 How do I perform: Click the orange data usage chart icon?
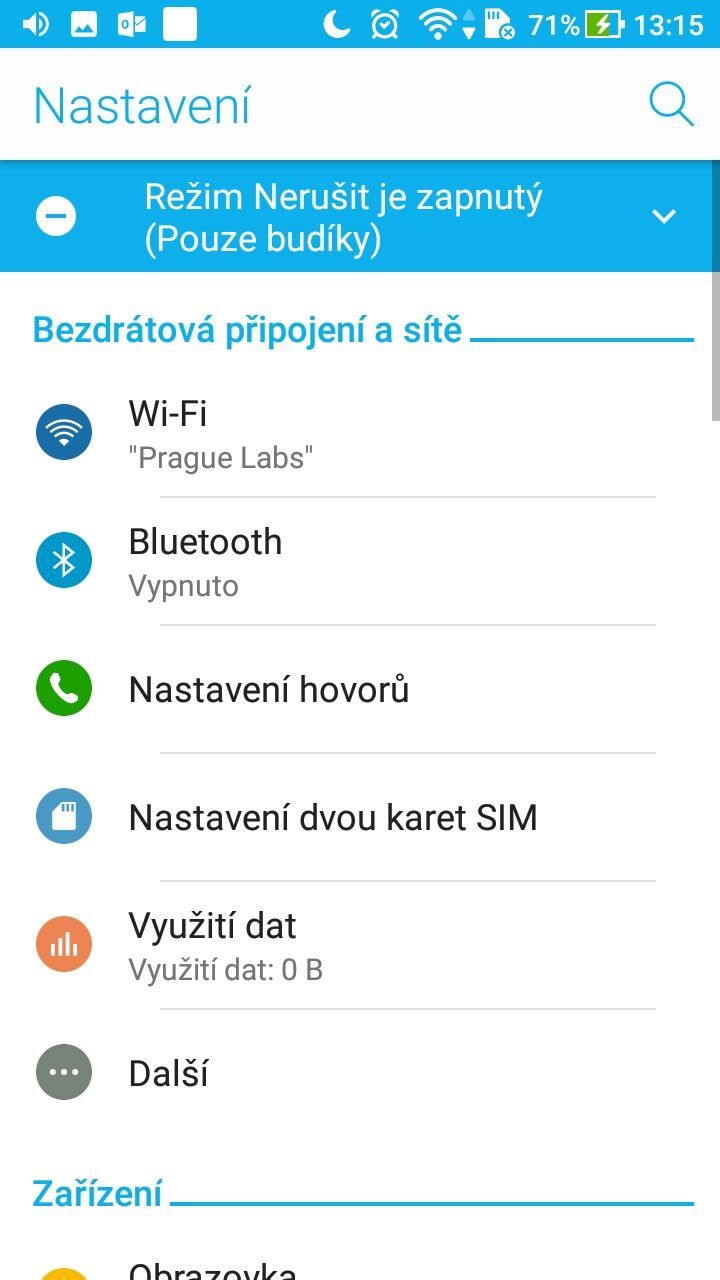63,943
